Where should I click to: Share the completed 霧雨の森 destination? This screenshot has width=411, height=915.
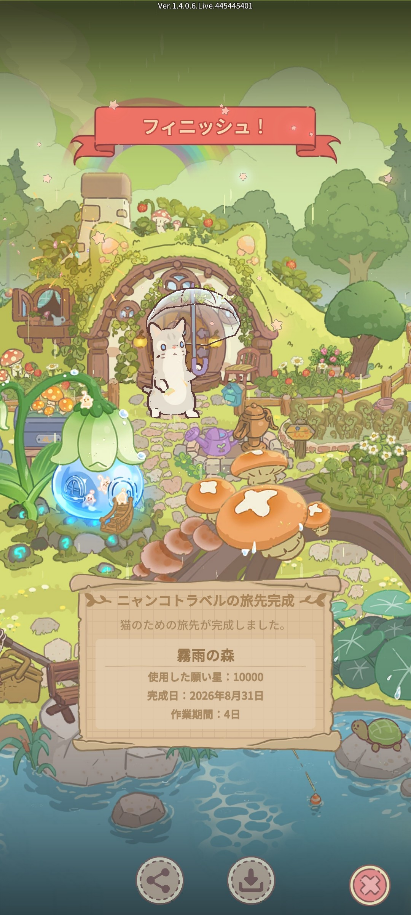[x=159, y=880]
